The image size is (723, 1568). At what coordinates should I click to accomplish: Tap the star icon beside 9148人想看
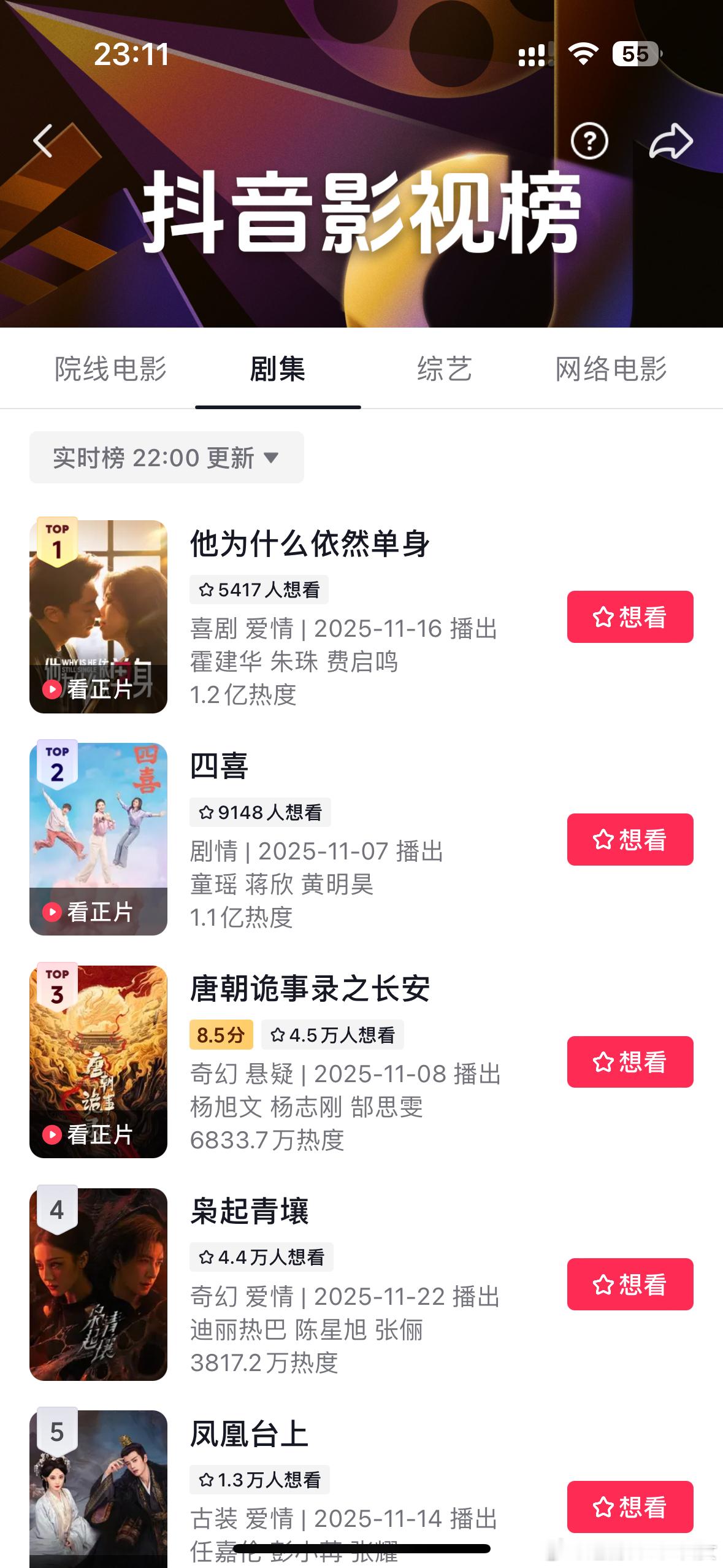[205, 812]
